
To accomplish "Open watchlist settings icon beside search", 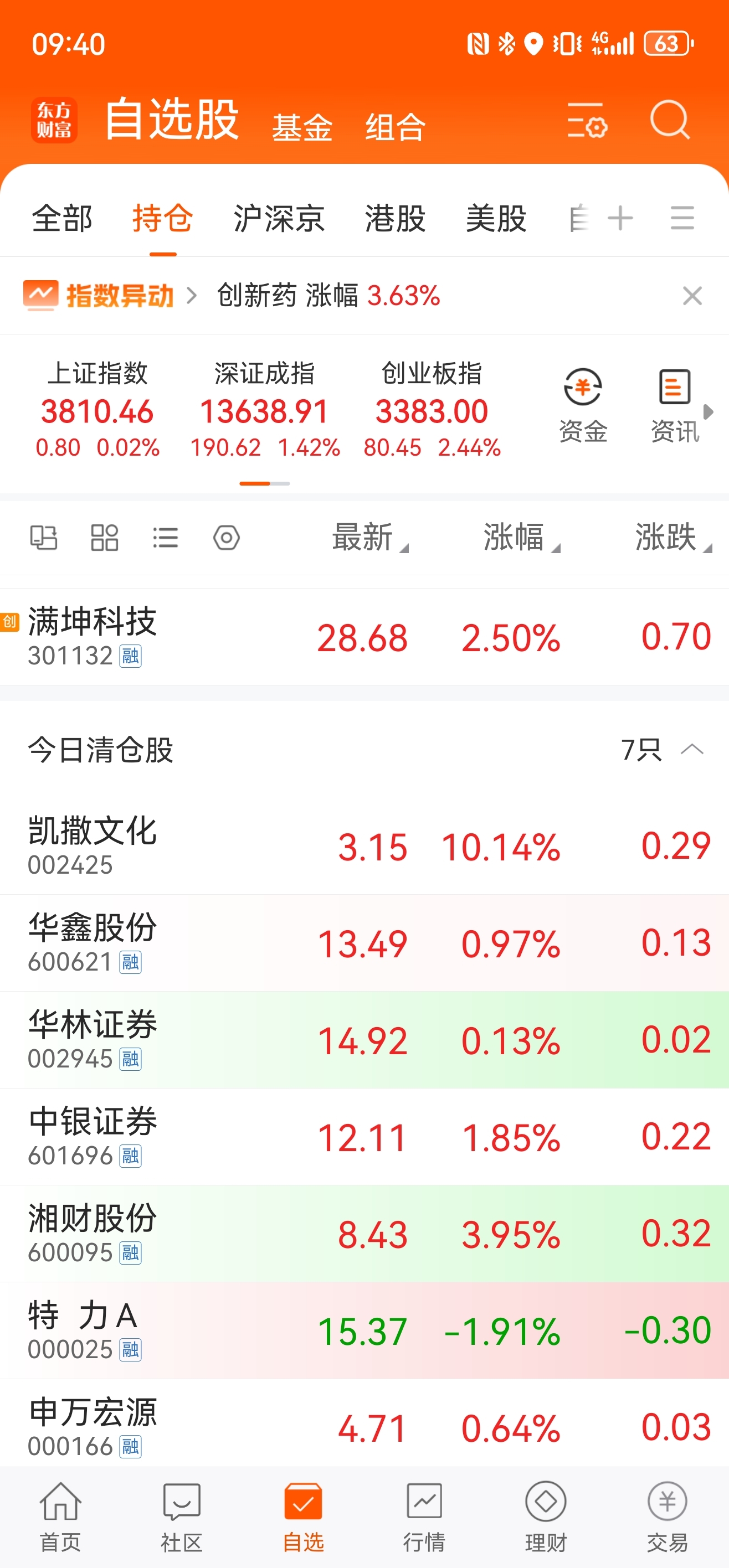I will point(587,120).
